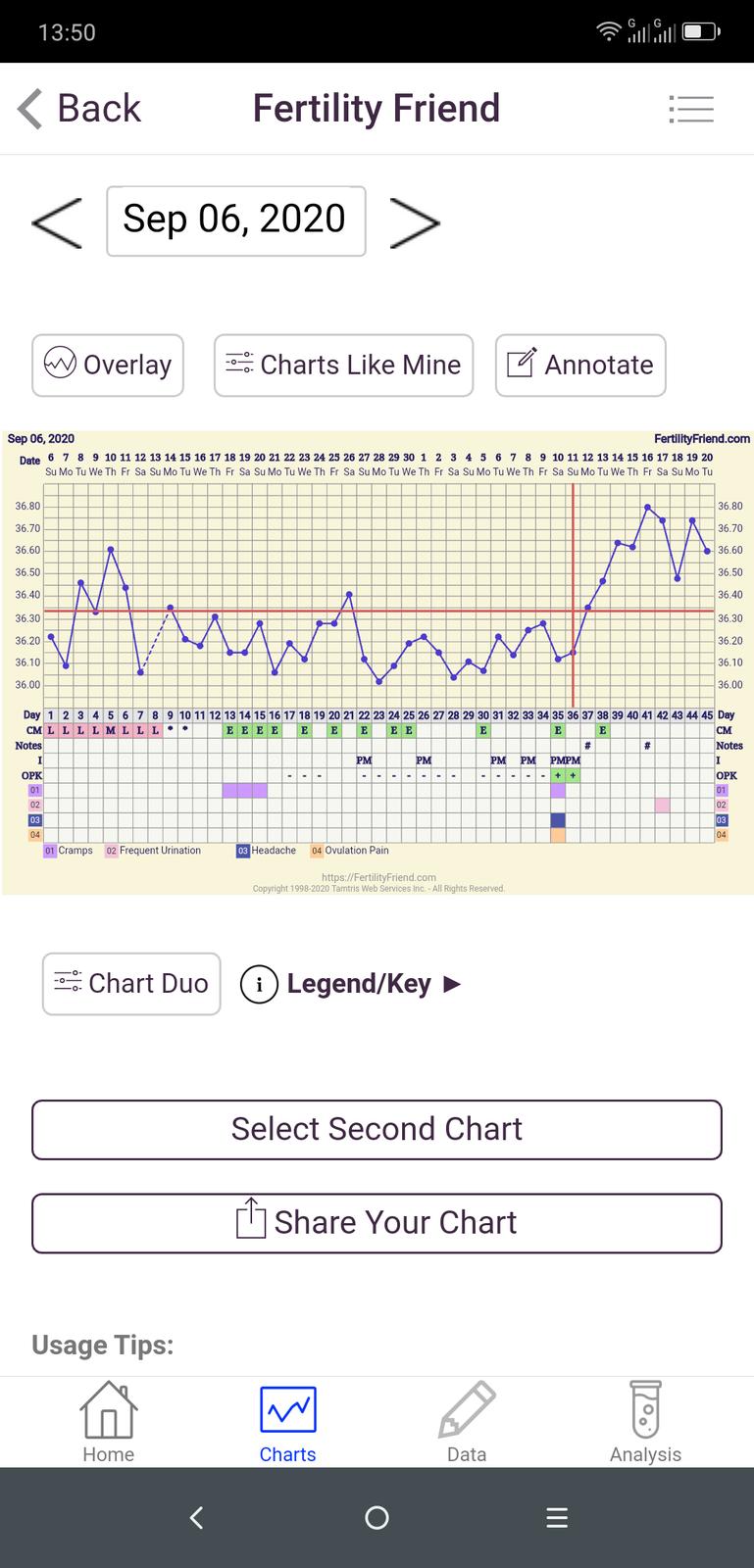Open the fertility chart image

(x=377, y=661)
